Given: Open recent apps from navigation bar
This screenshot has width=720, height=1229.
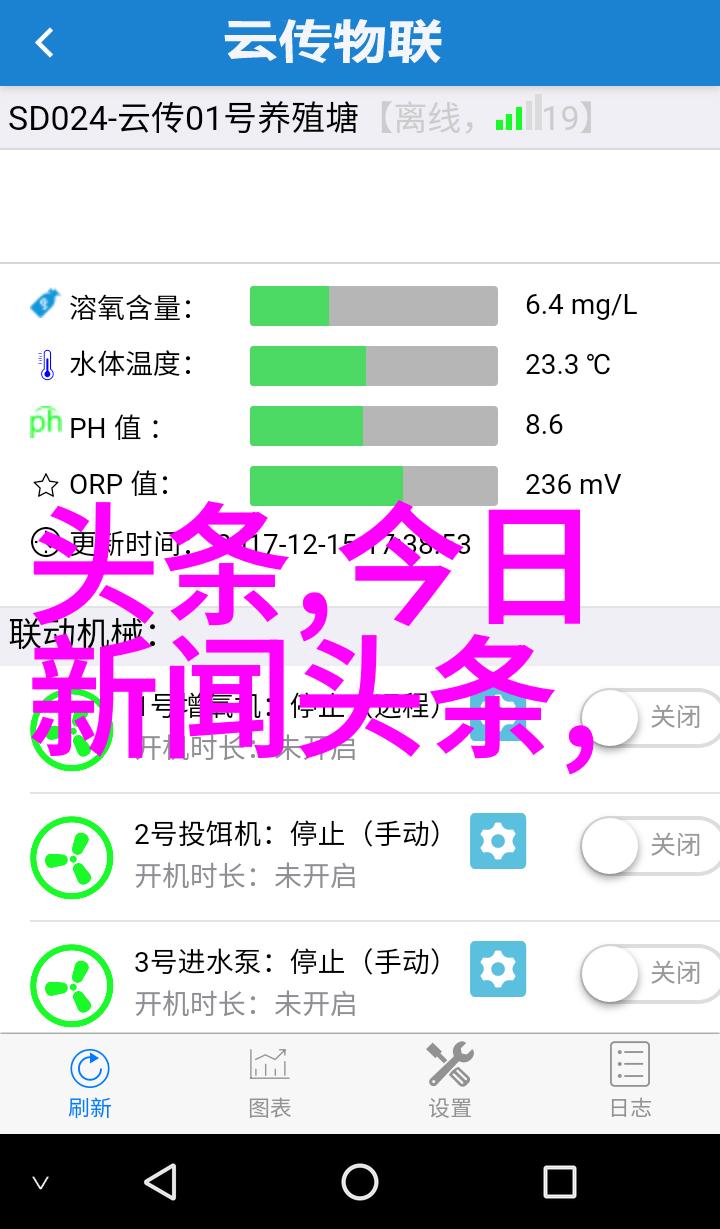Looking at the screenshot, I should tap(560, 1182).
